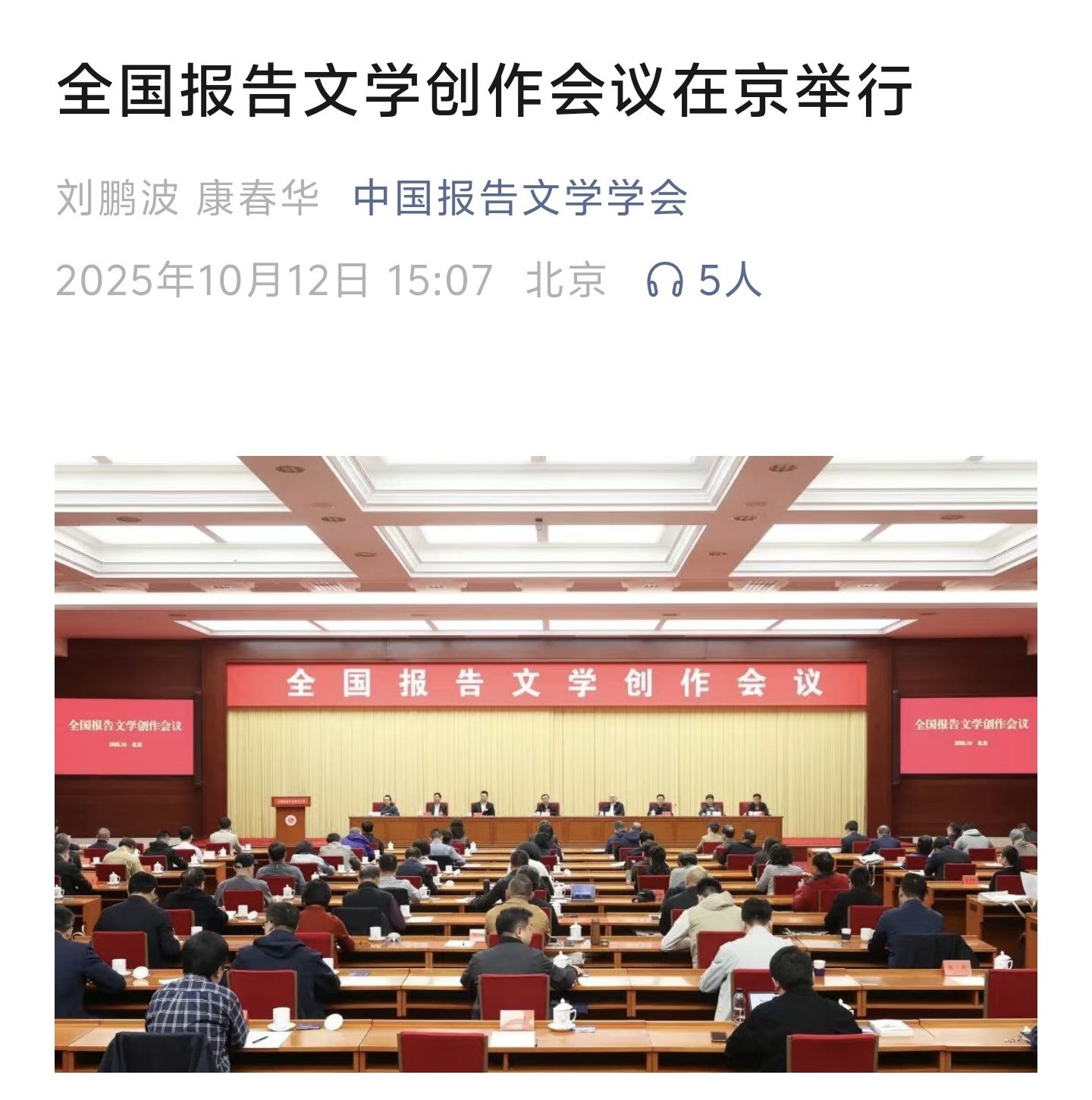The width and height of the screenshot is (1092, 1100).
Task: Open the 中国报告文学学会 account link
Action: [520, 198]
